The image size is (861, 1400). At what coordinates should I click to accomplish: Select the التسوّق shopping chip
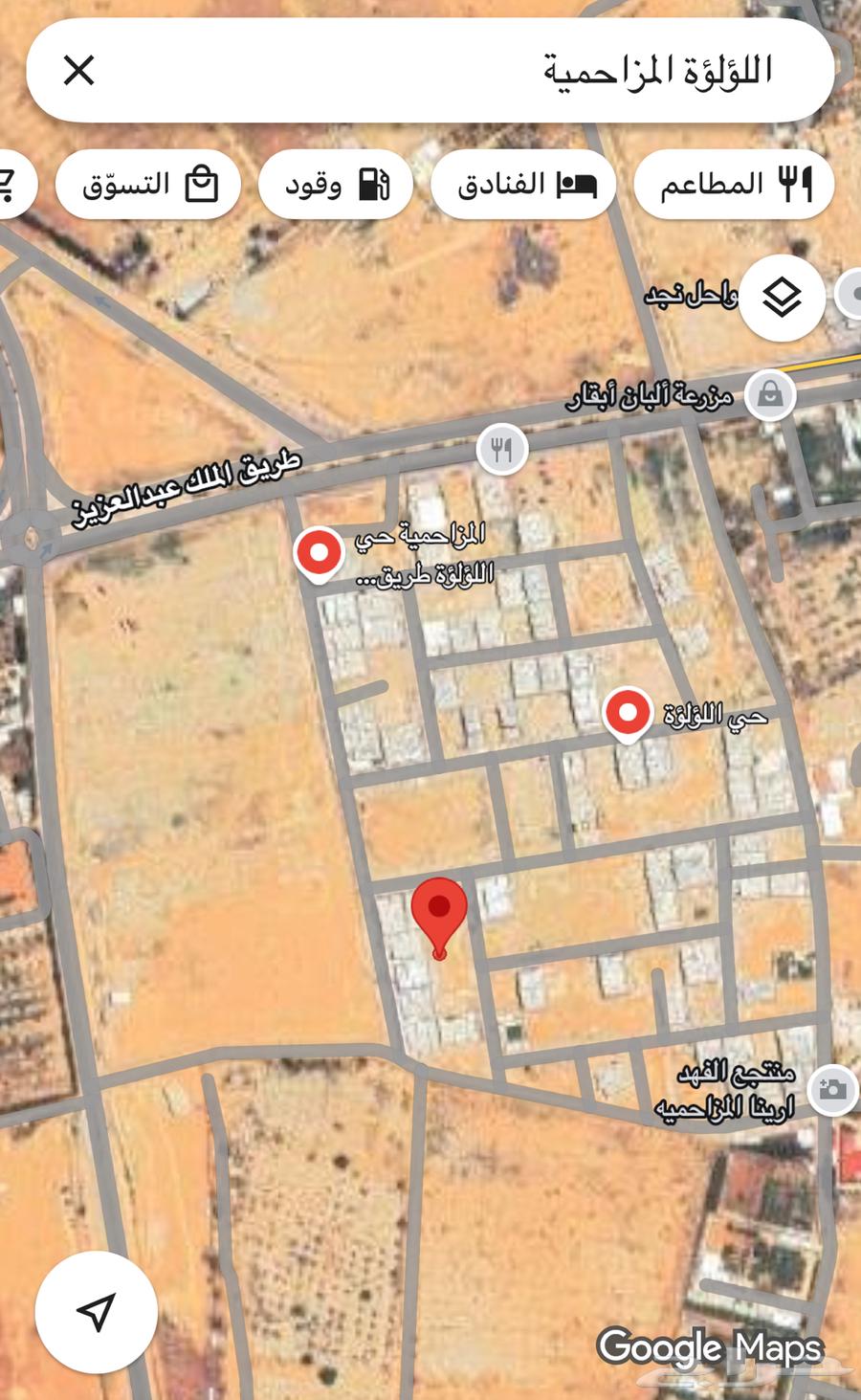pos(148,184)
